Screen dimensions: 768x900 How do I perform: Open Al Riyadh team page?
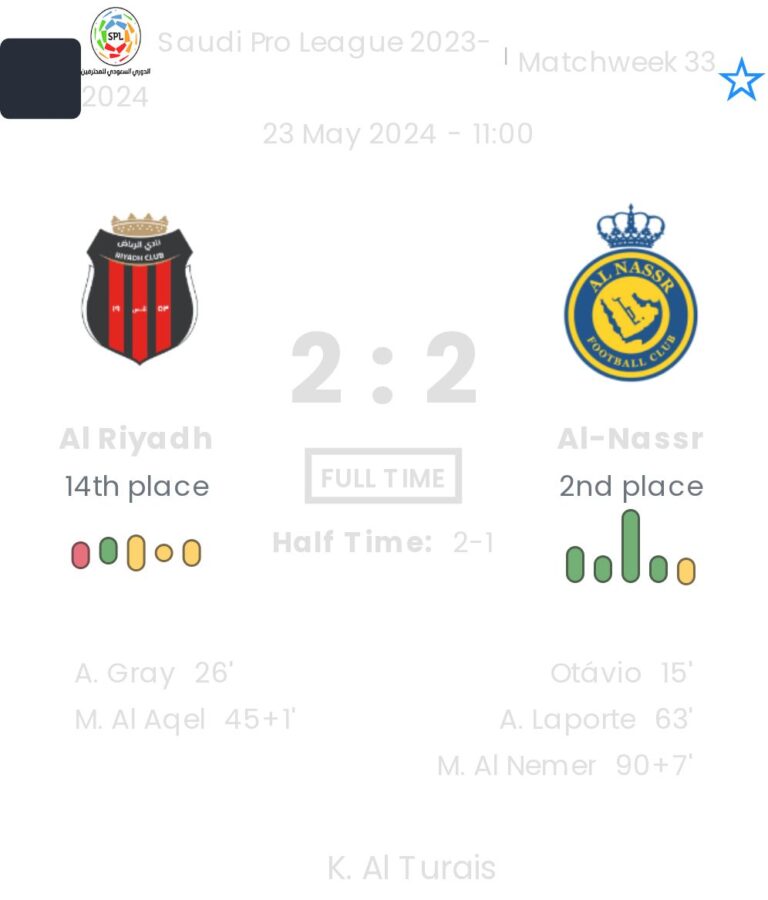click(137, 437)
